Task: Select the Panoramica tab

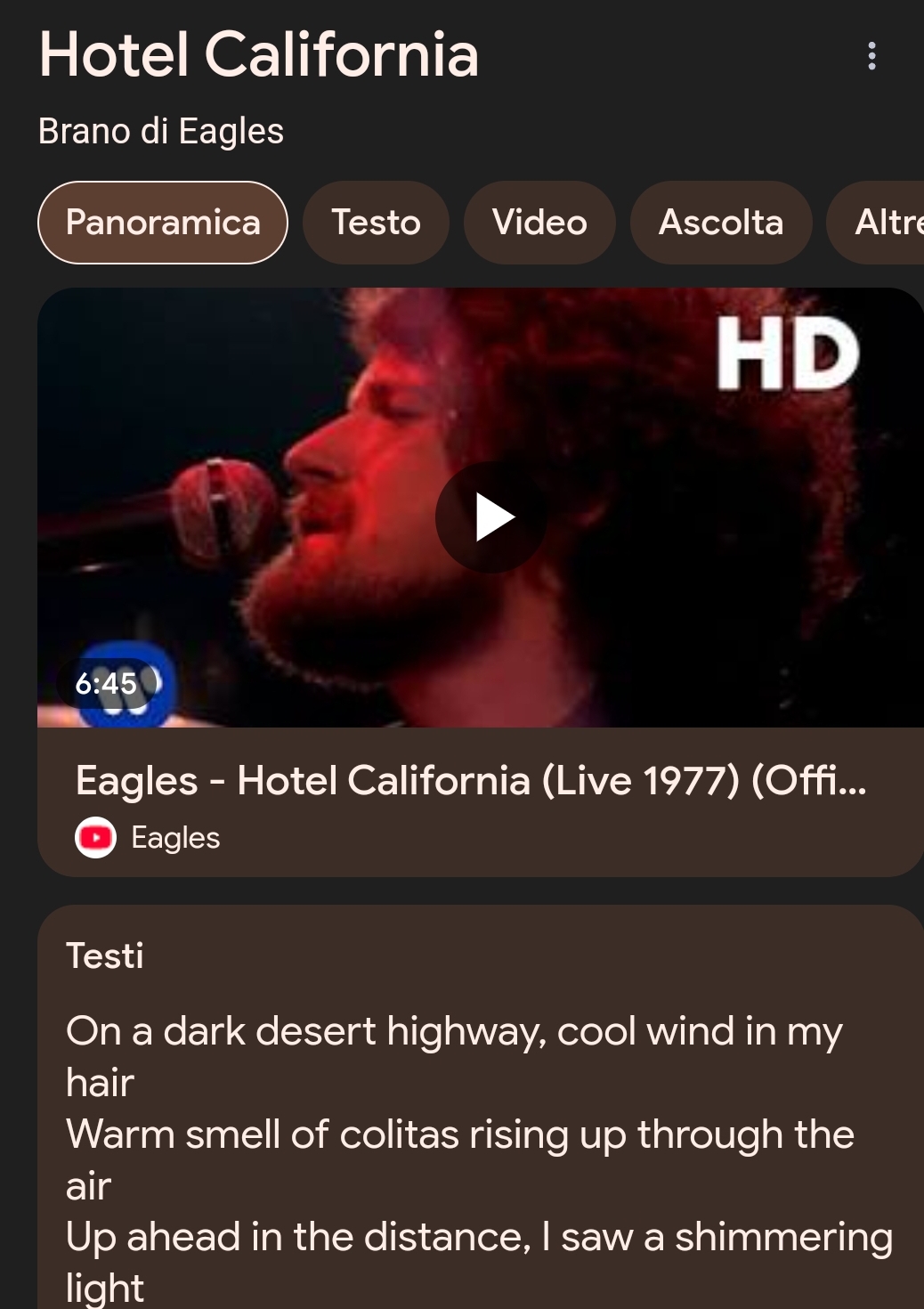Action: pyautogui.click(x=163, y=223)
